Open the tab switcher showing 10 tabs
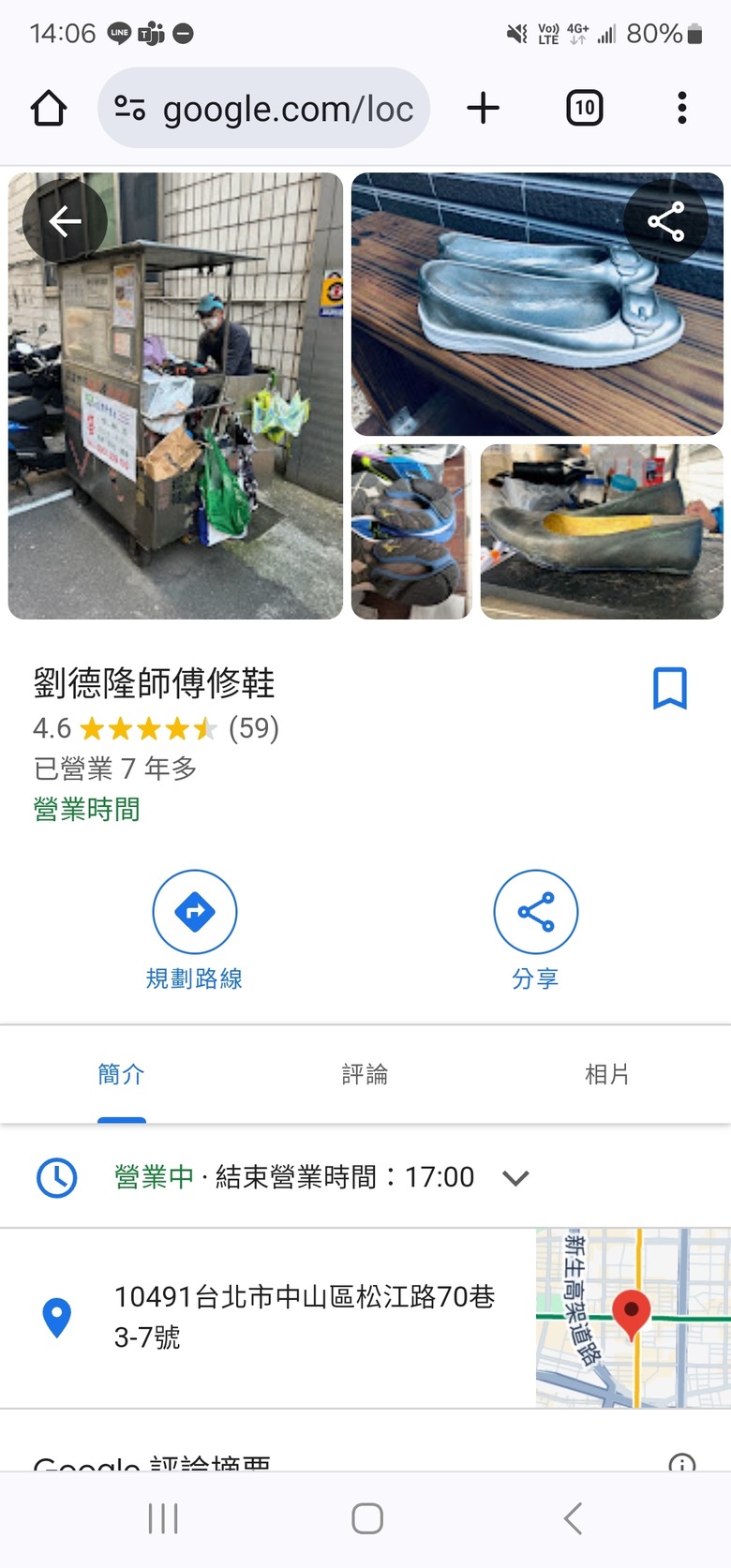Viewport: 731px width, 1568px height. 585,108
